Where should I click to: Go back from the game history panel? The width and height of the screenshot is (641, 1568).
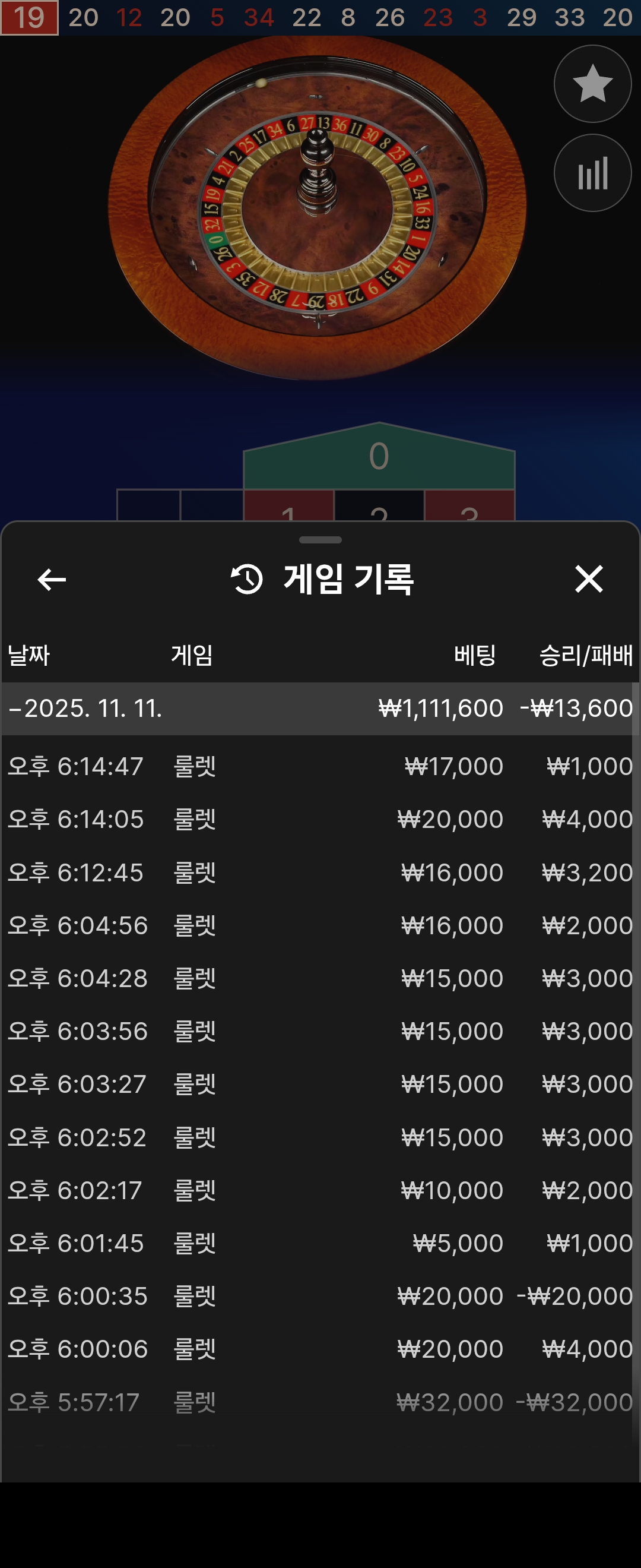(52, 579)
